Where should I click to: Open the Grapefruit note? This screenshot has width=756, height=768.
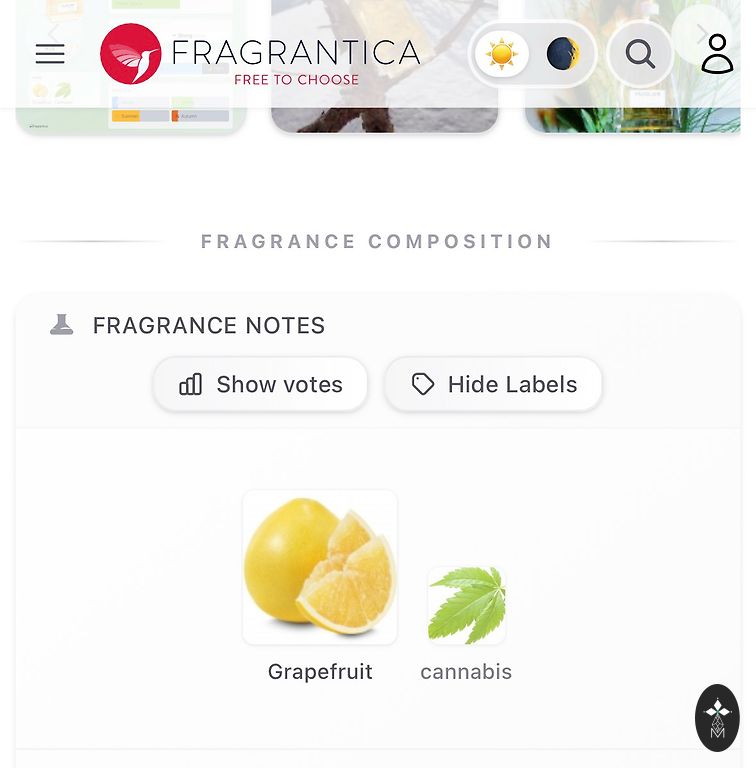[320, 568]
